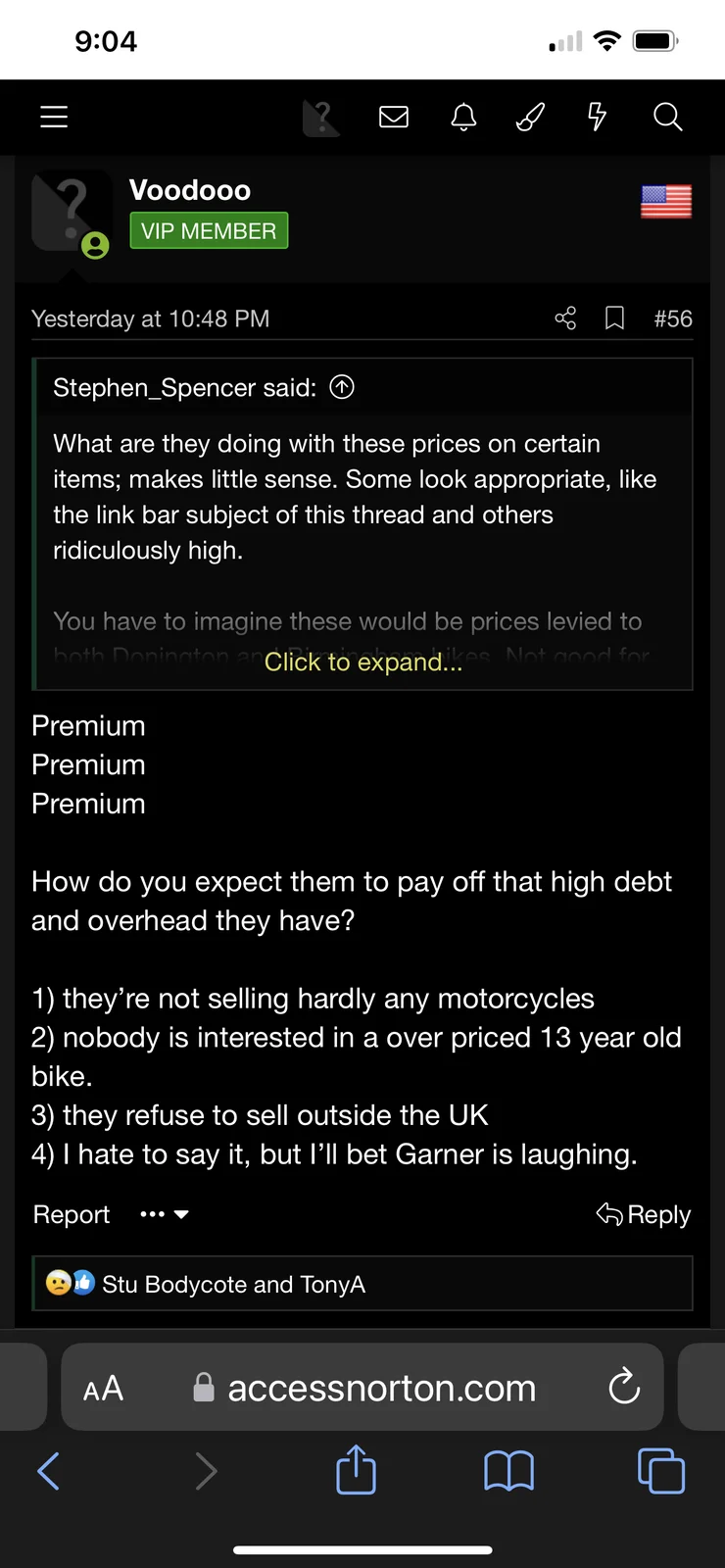725x1568 pixels.
Task: Open the hamburger navigation menu
Action: pos(54,118)
